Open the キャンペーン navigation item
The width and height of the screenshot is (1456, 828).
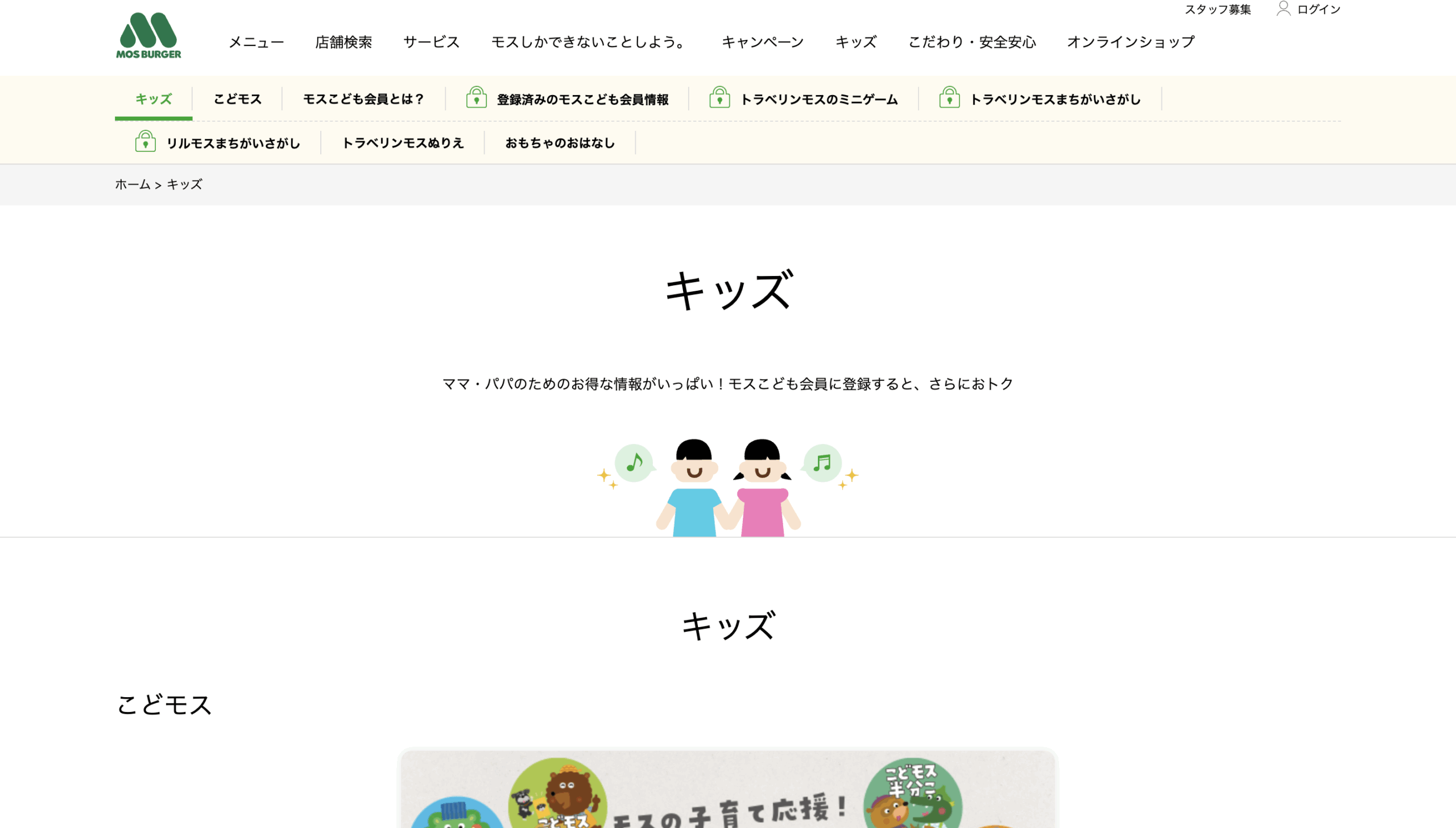click(762, 42)
